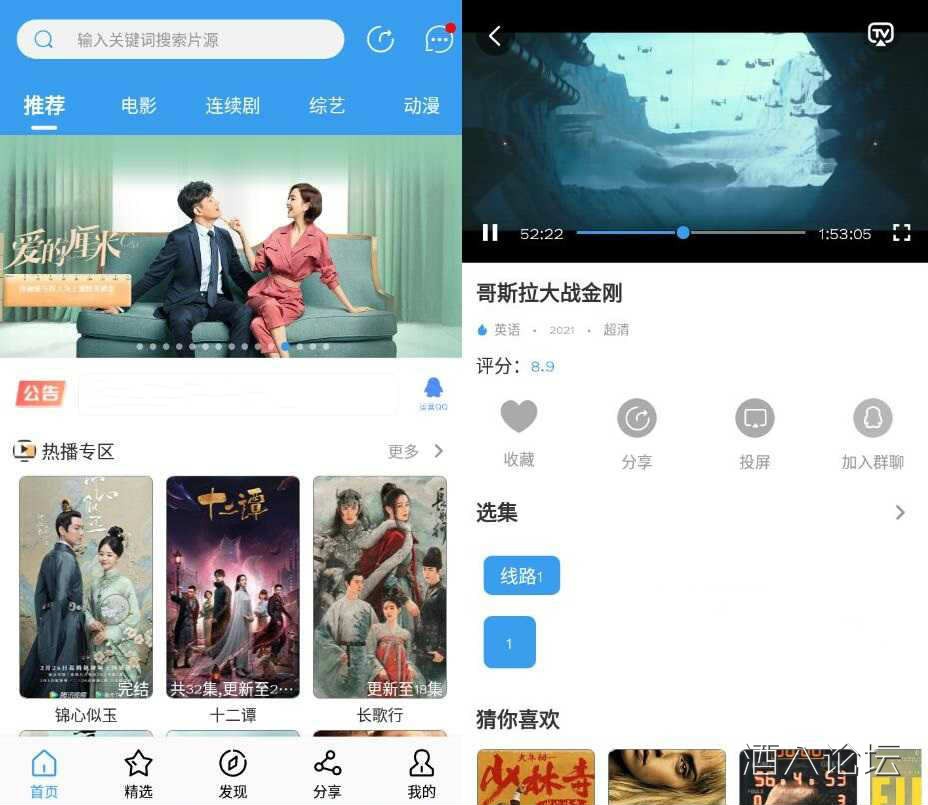Viewport: 928px width, 805px height.
Task: Go to the 发现 bottom tab
Action: coord(233,774)
